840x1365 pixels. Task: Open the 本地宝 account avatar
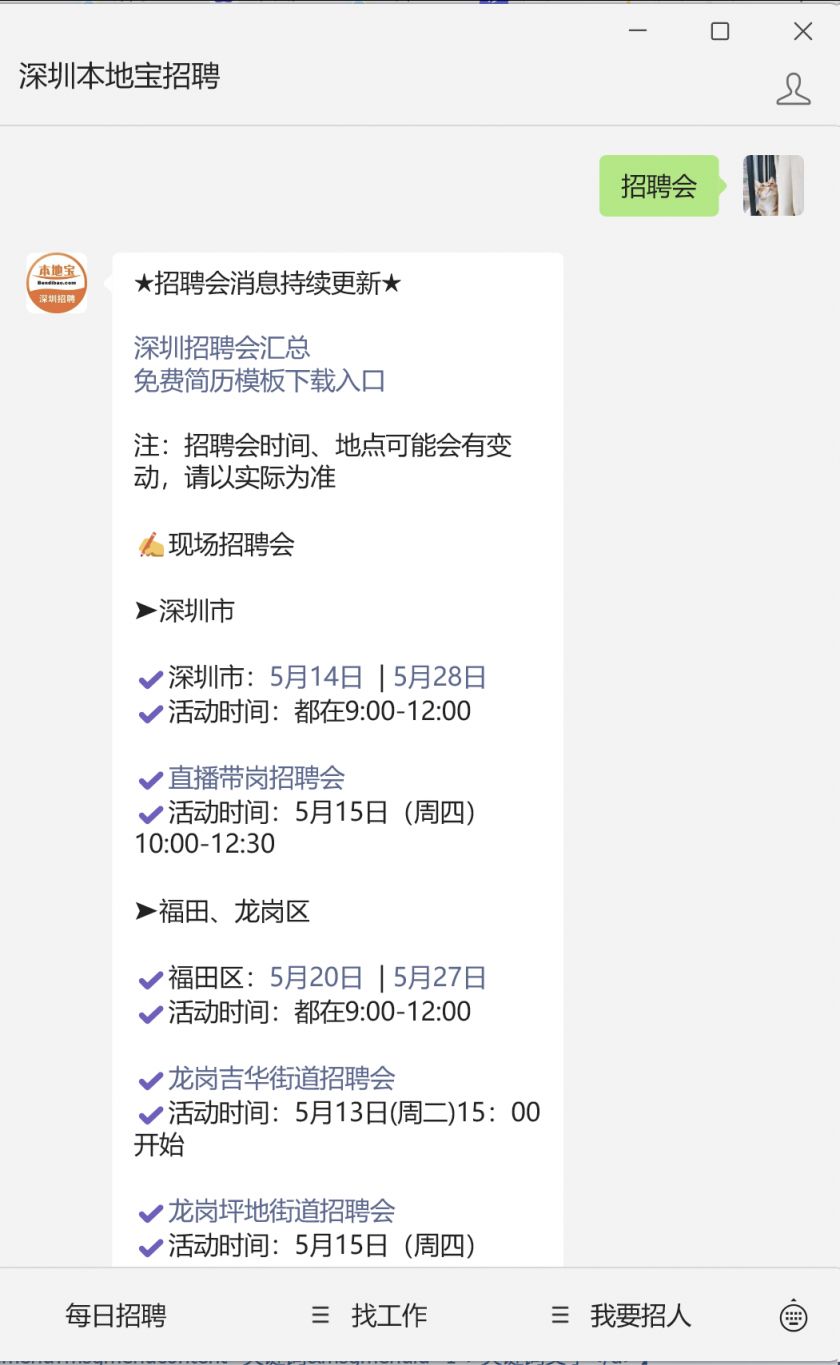click(x=56, y=283)
